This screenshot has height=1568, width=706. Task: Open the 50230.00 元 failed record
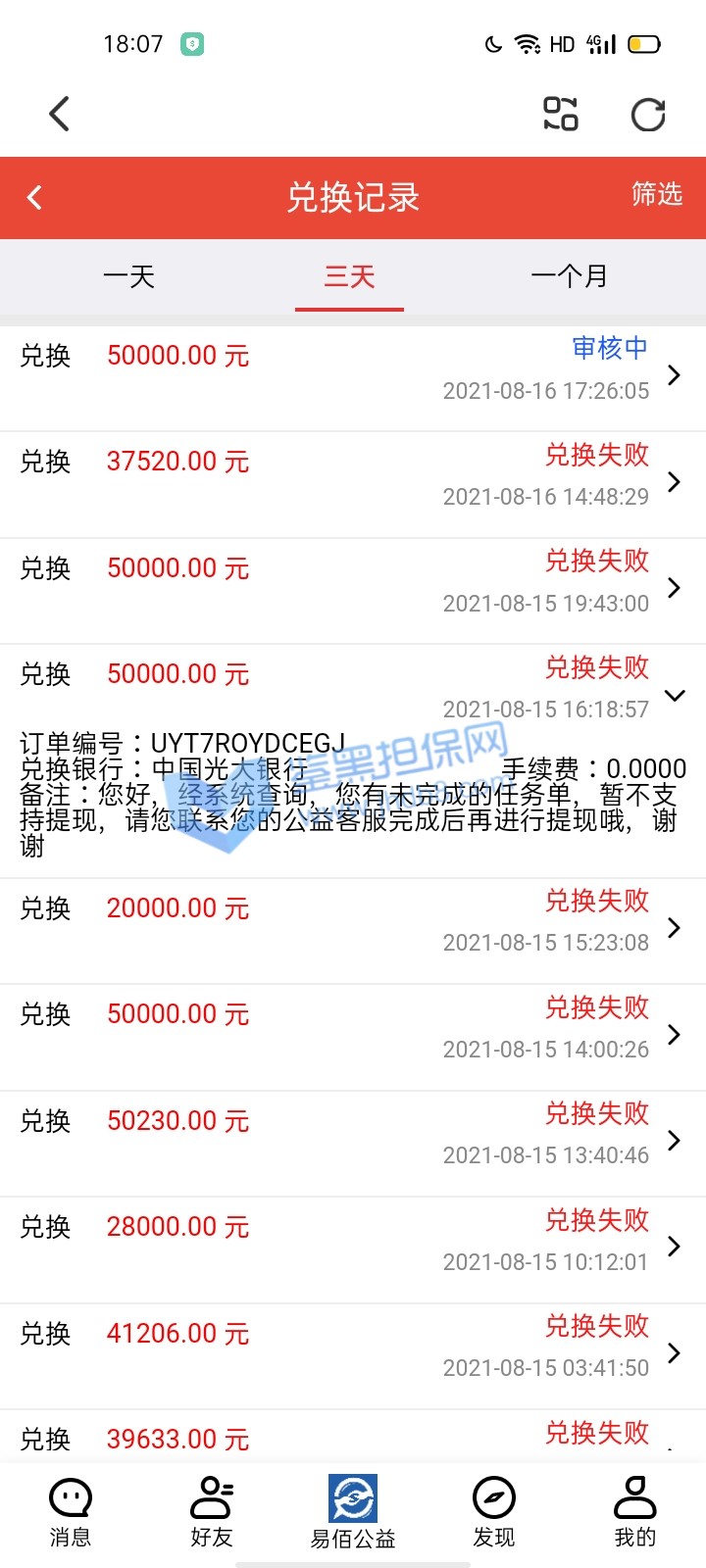(x=353, y=1141)
